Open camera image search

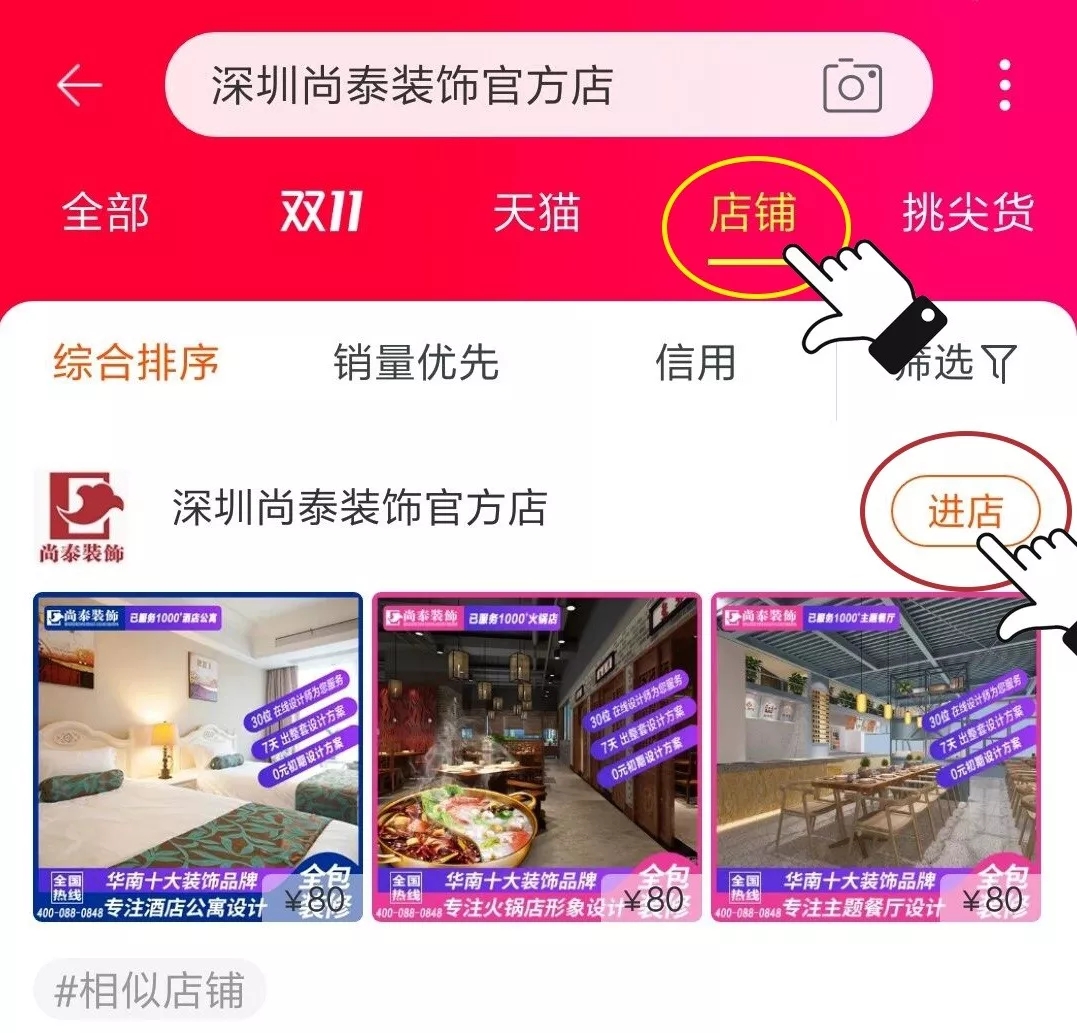[852, 87]
